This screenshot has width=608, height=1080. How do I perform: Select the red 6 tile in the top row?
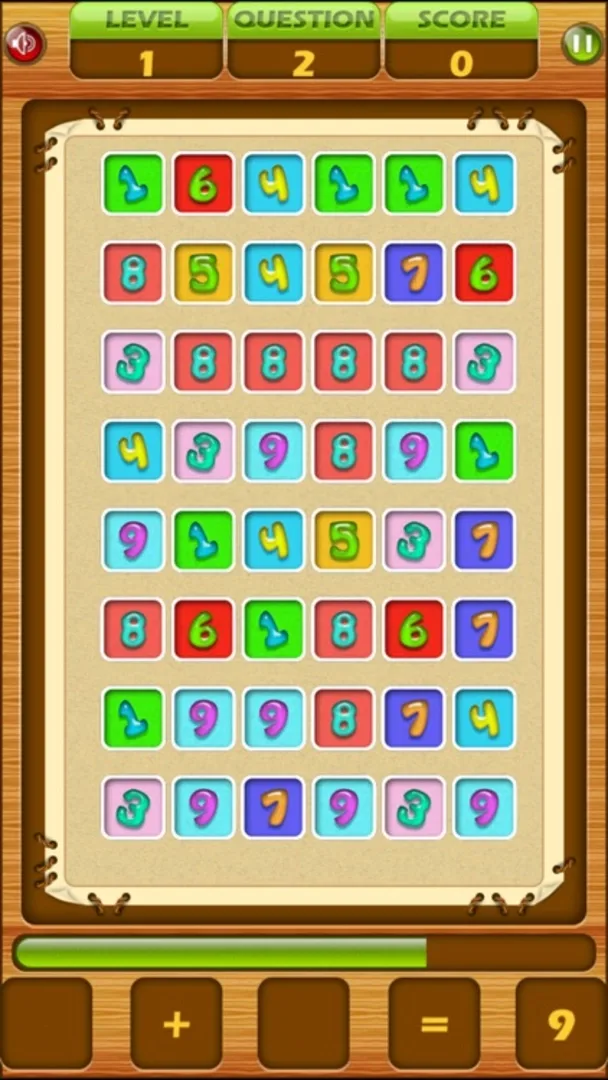(203, 183)
